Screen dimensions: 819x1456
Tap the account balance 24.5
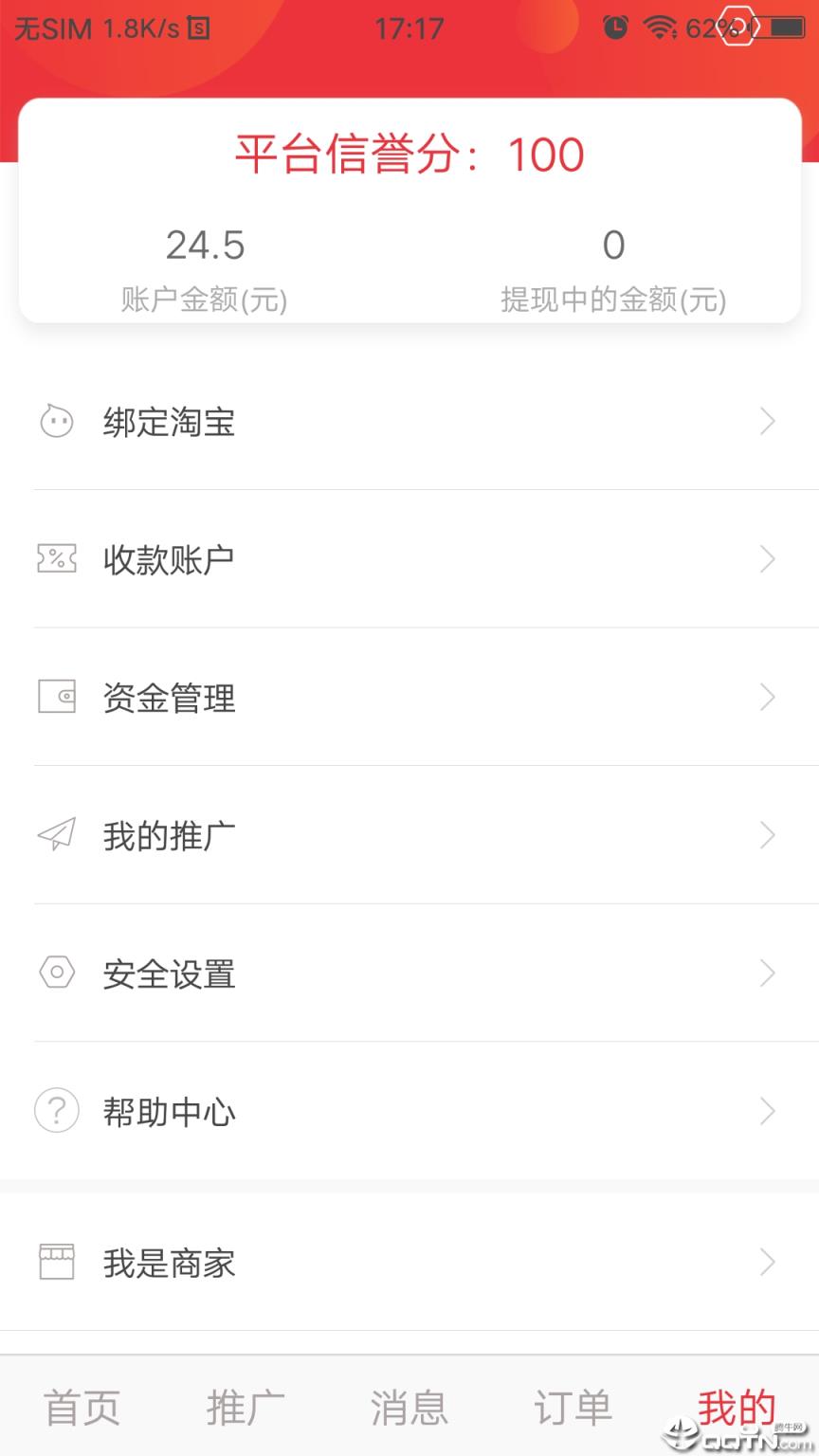tap(205, 245)
